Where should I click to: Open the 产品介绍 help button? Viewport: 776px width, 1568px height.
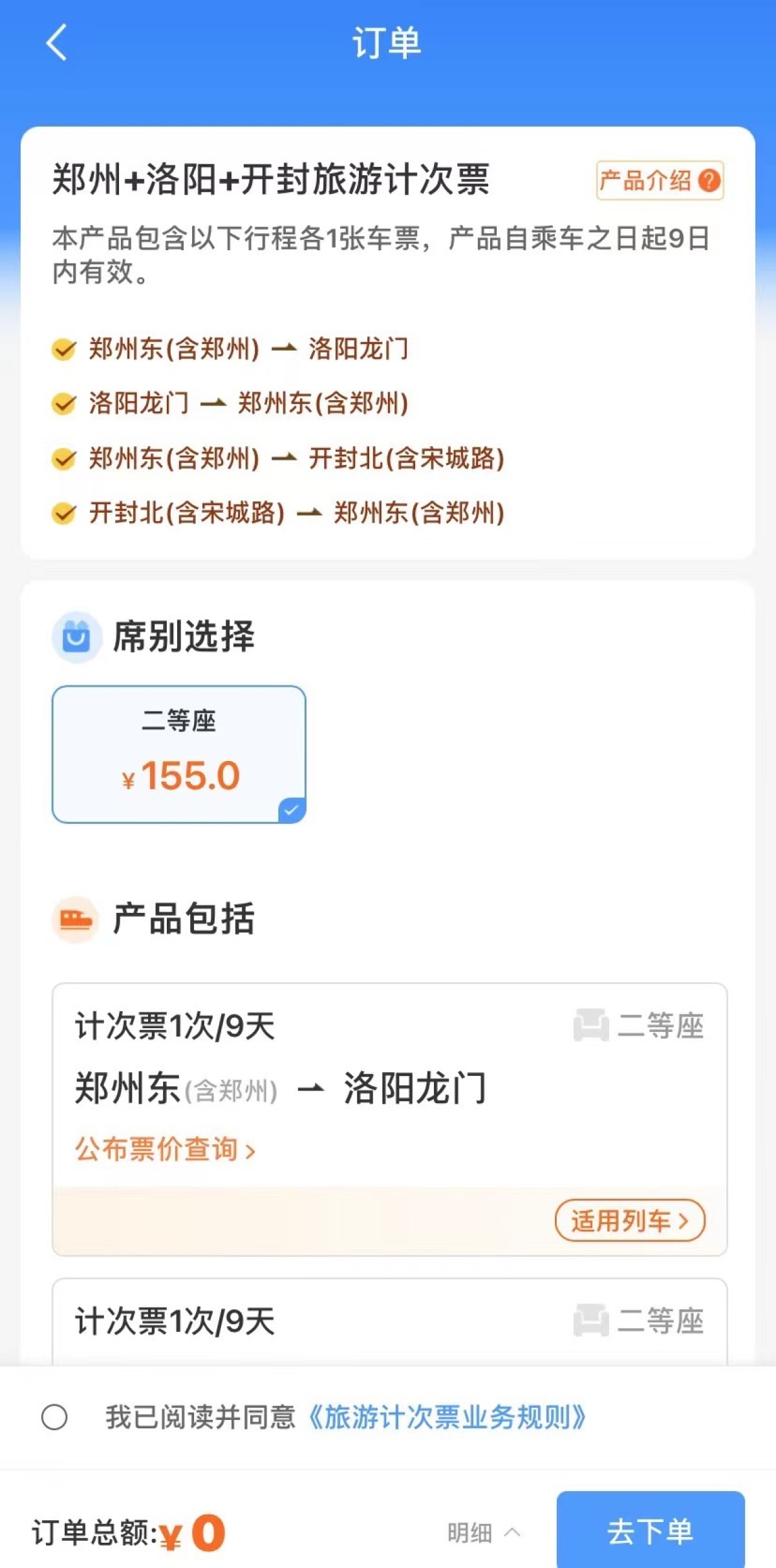659,180
